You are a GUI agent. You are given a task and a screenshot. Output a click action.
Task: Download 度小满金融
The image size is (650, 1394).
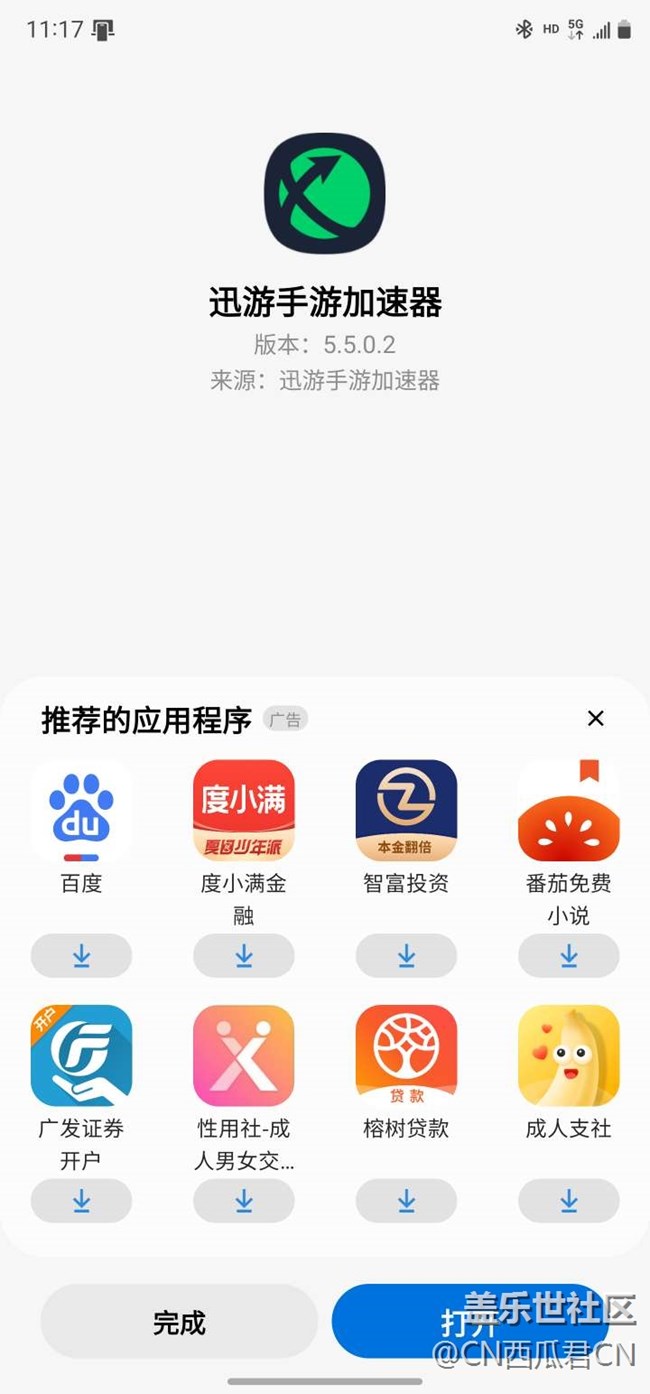click(244, 956)
